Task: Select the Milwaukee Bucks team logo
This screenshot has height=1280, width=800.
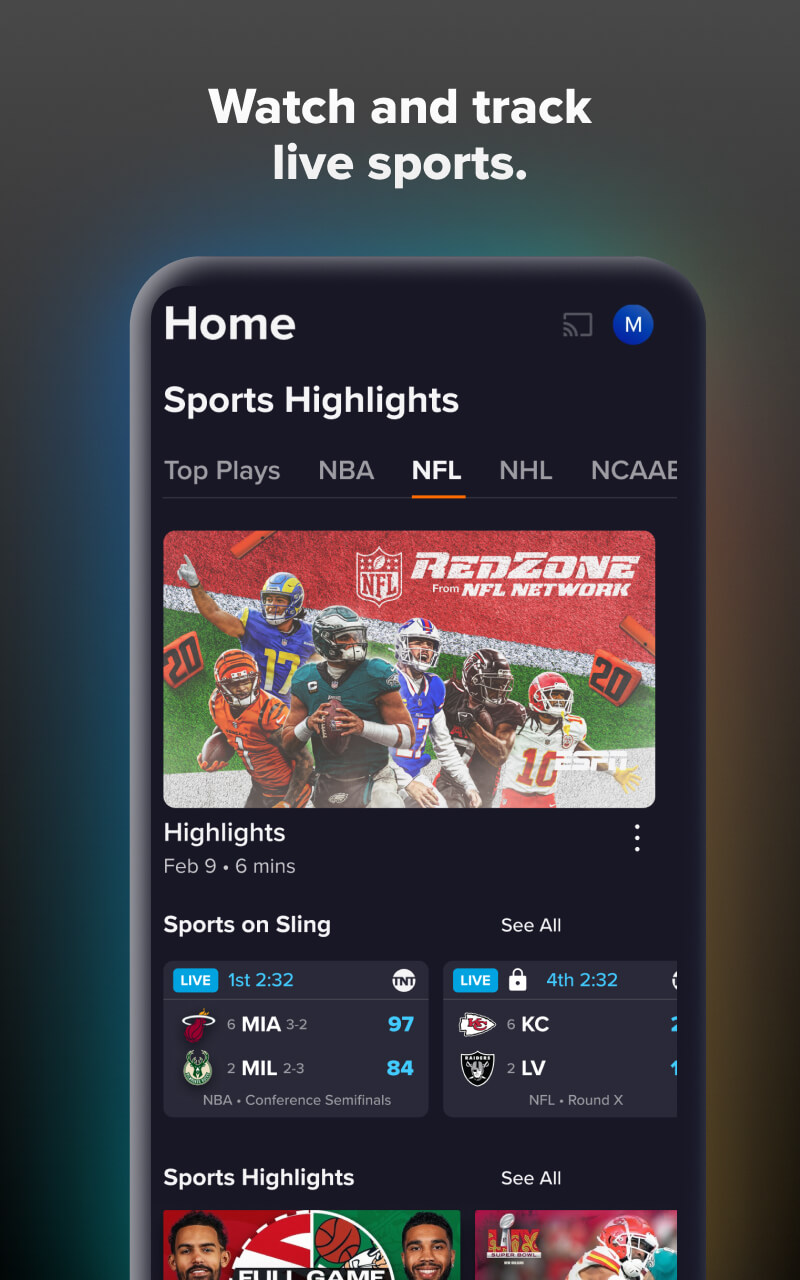Action: tap(197, 1067)
